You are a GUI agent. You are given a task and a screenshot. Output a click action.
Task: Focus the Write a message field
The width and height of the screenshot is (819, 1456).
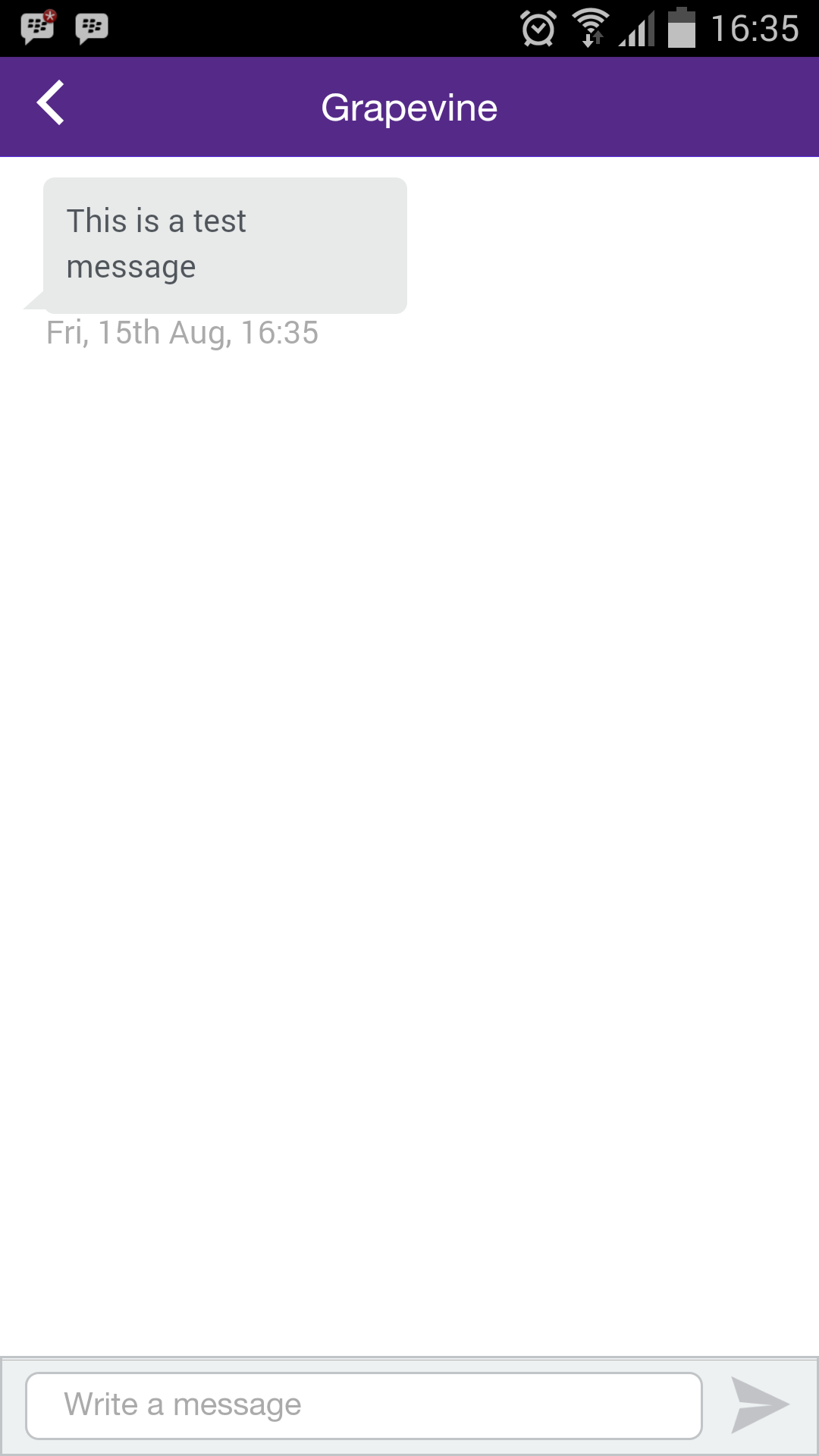click(x=364, y=1405)
